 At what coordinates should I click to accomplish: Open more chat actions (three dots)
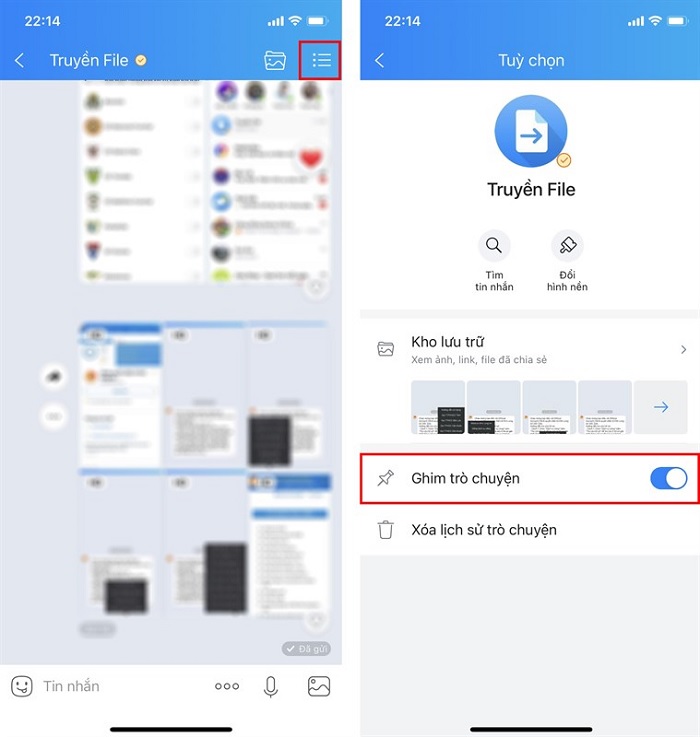point(227,686)
